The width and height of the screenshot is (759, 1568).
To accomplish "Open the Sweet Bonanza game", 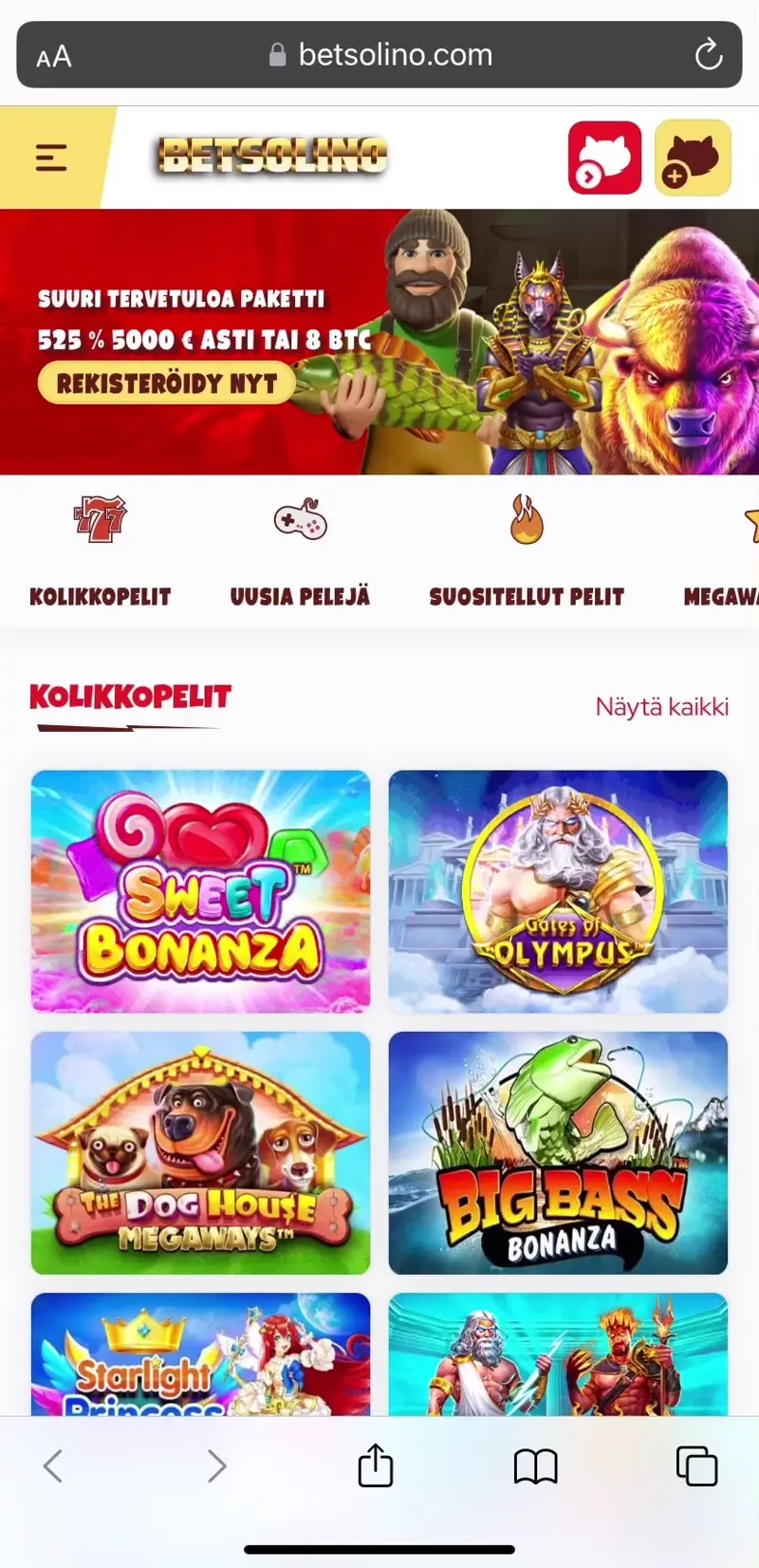I will click(200, 891).
